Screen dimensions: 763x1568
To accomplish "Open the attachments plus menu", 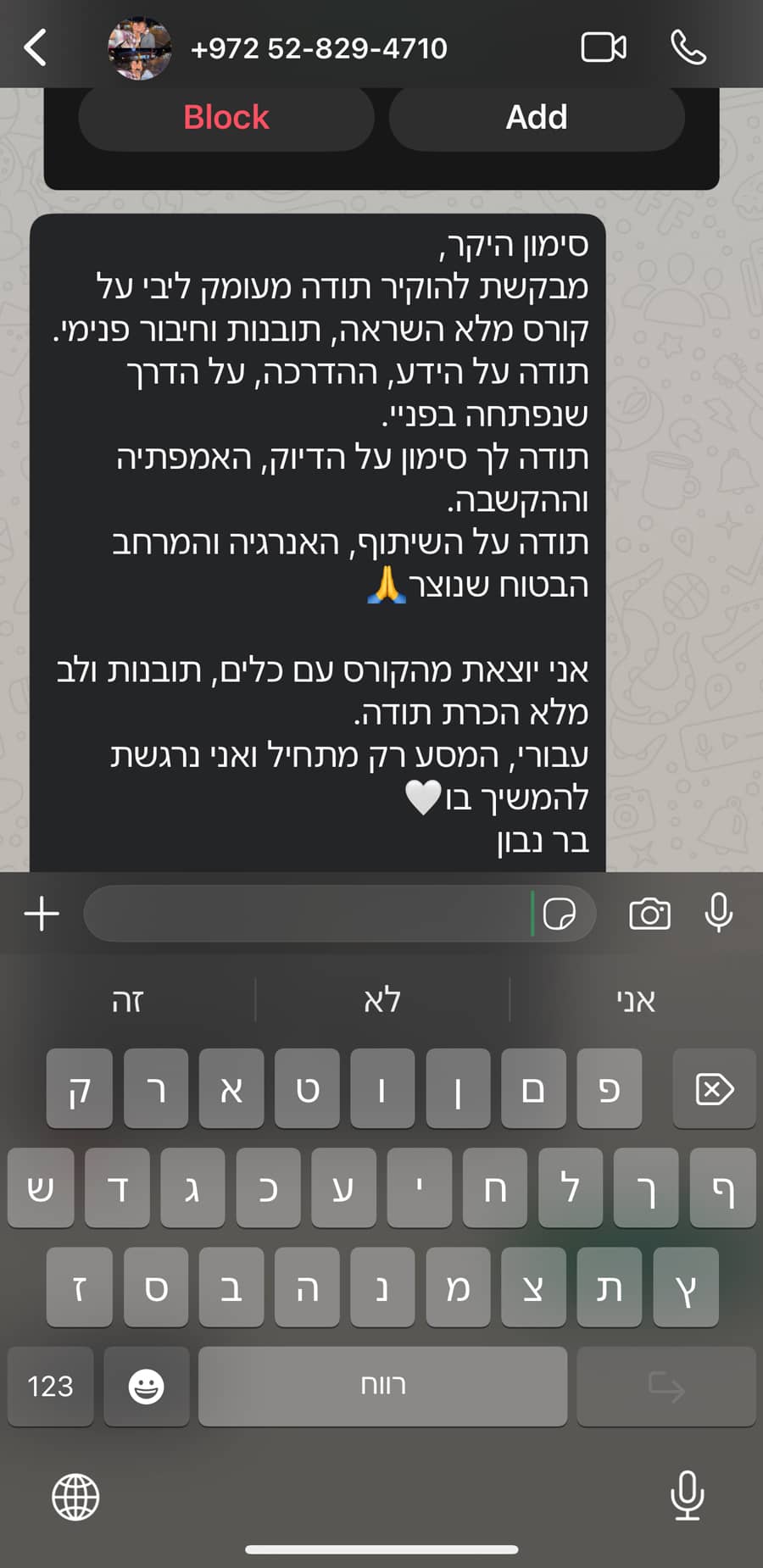I will point(42,914).
